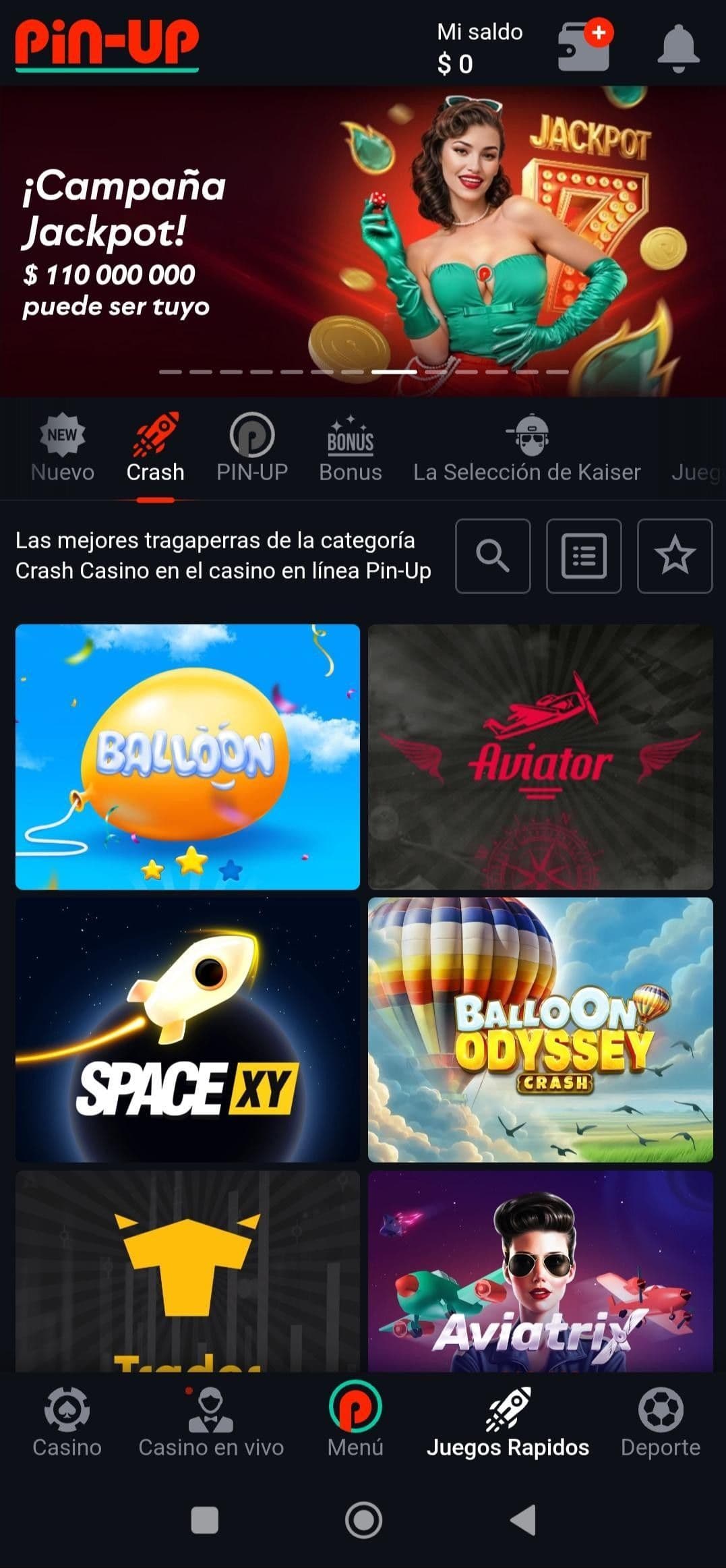Open the Campaña Jackpot banner

point(363,241)
